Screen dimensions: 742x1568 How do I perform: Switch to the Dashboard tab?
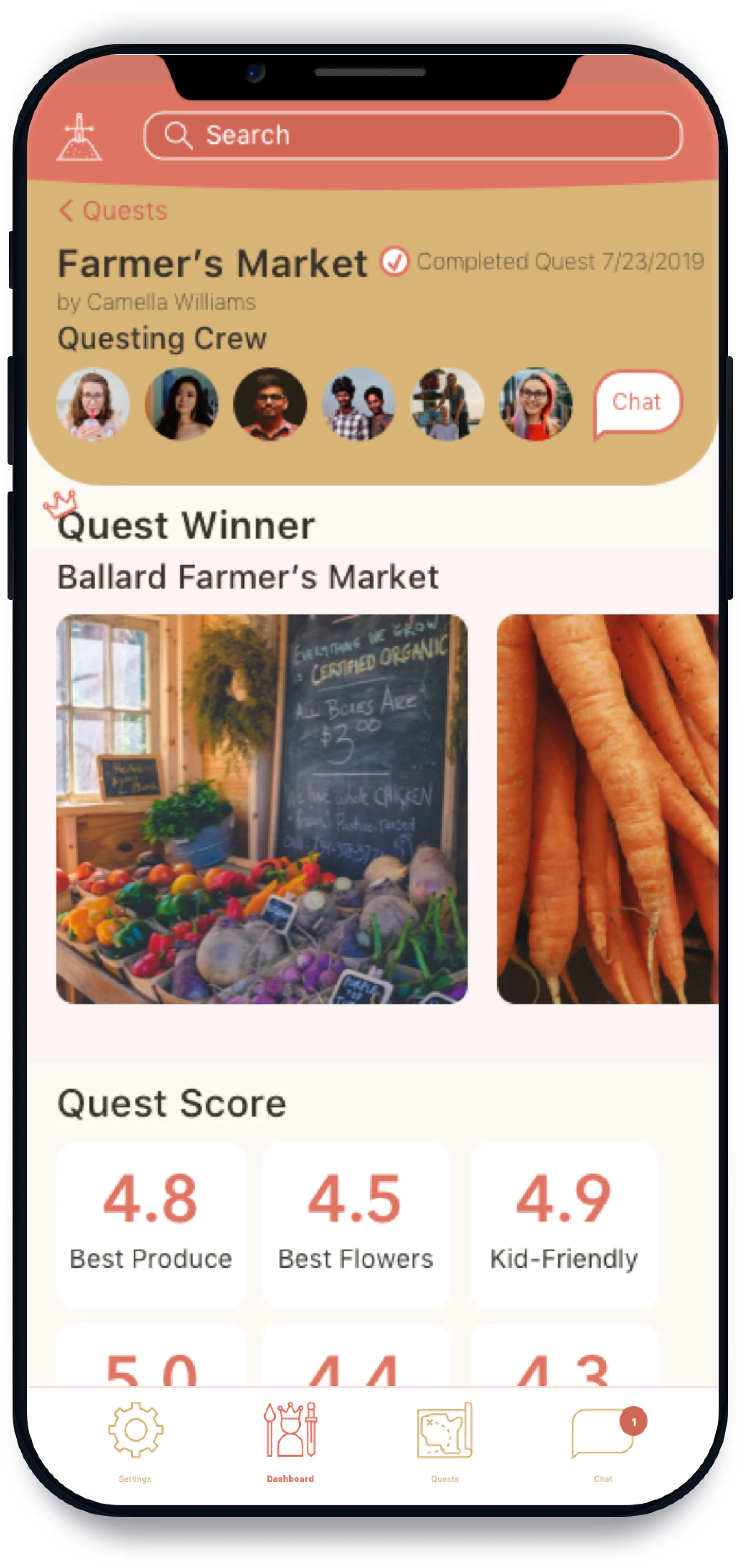click(290, 1442)
